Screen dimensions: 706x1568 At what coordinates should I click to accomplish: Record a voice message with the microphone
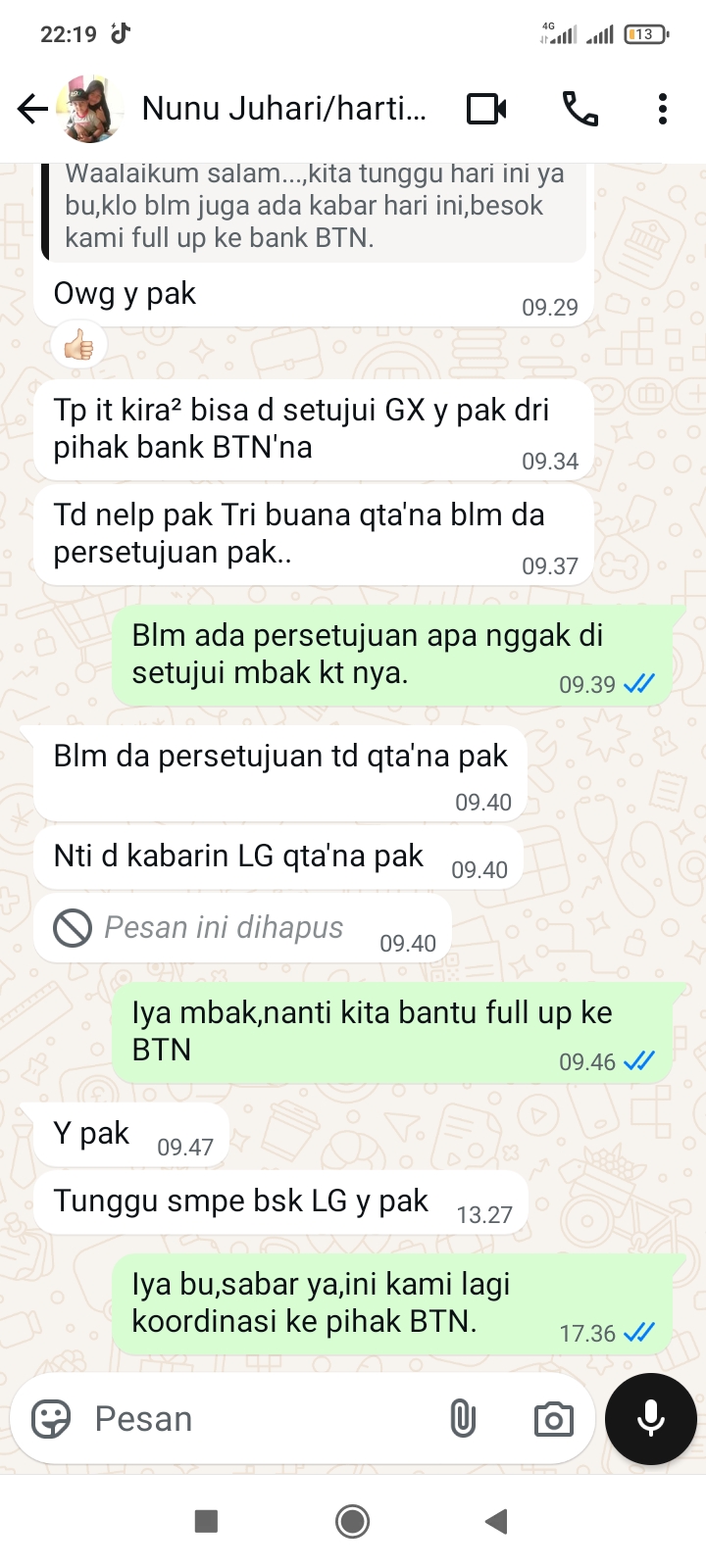click(650, 1419)
